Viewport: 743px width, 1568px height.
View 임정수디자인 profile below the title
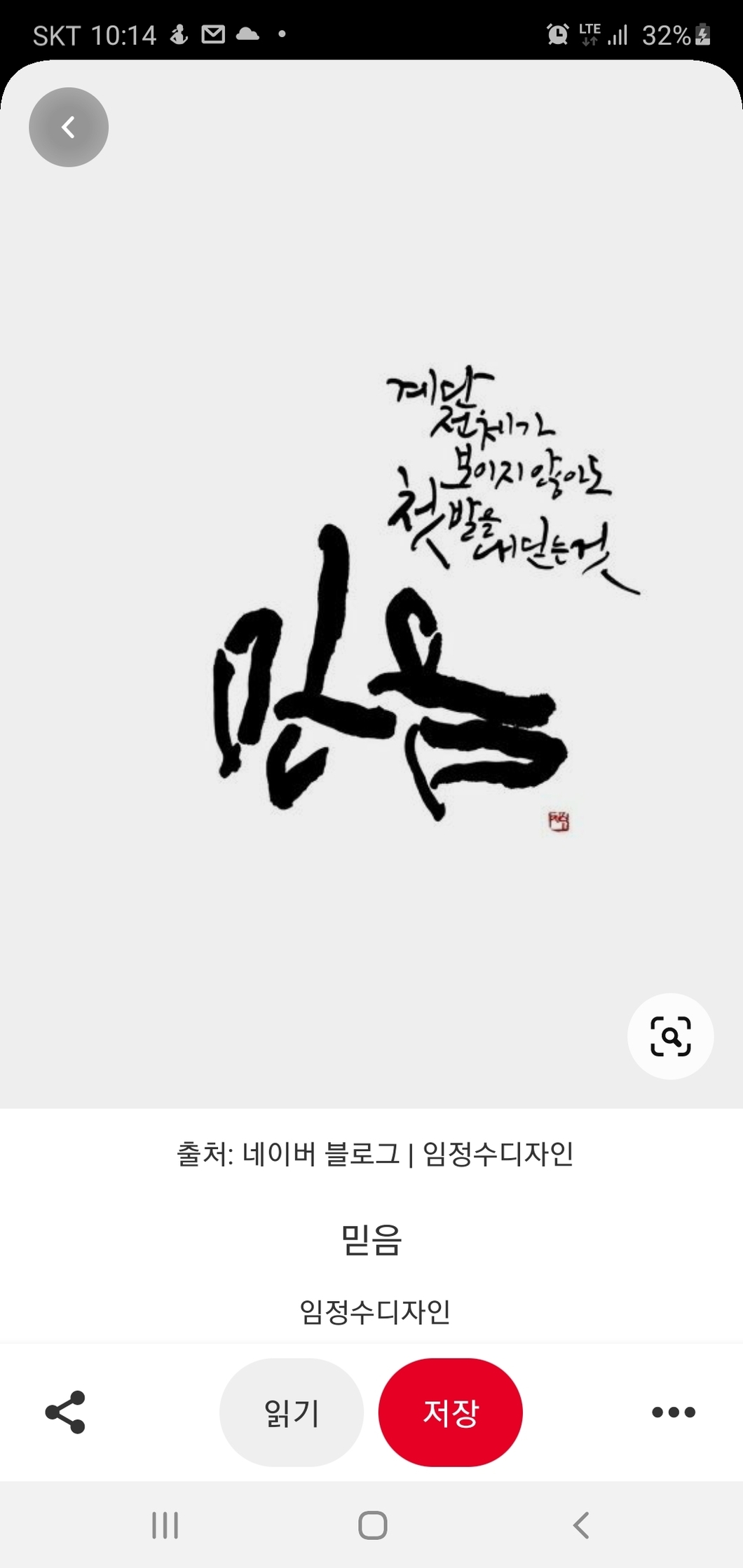point(374,1312)
